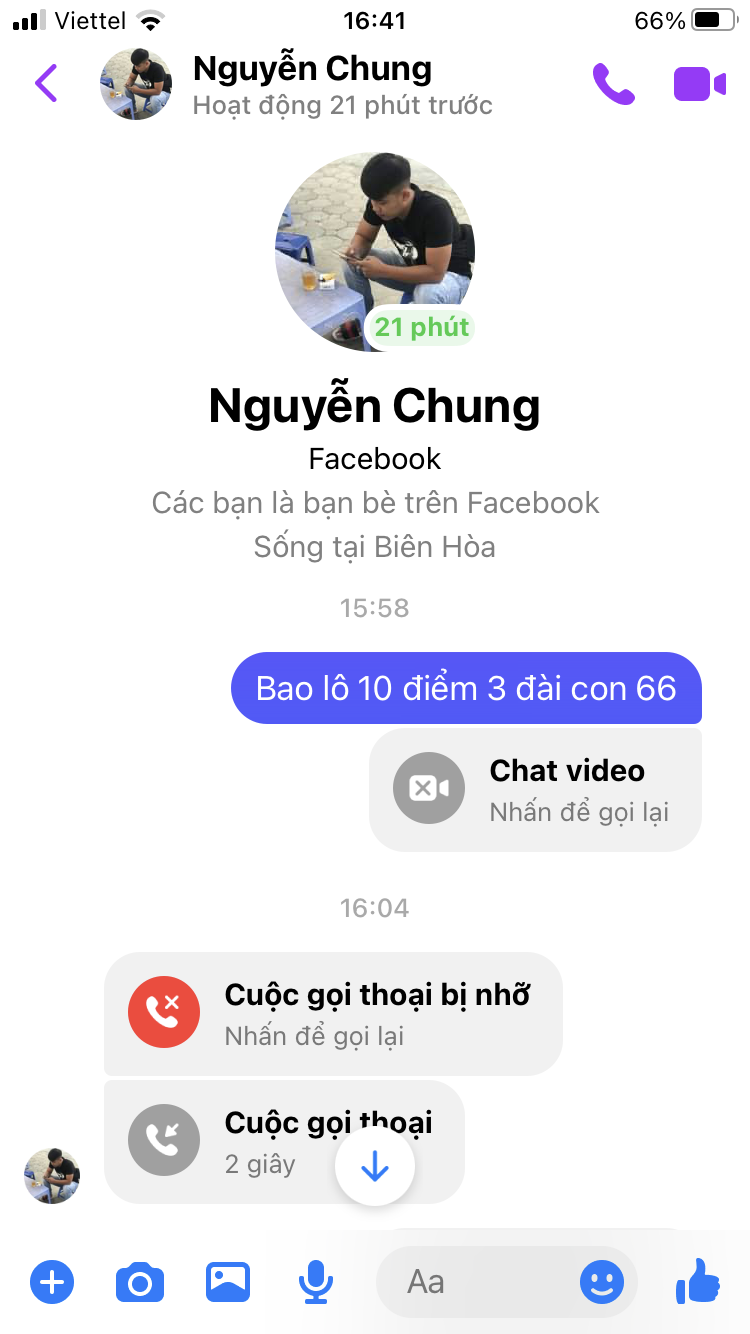Focus the Aa message text field
The height and width of the screenshot is (1334, 750).
[x=475, y=1281]
